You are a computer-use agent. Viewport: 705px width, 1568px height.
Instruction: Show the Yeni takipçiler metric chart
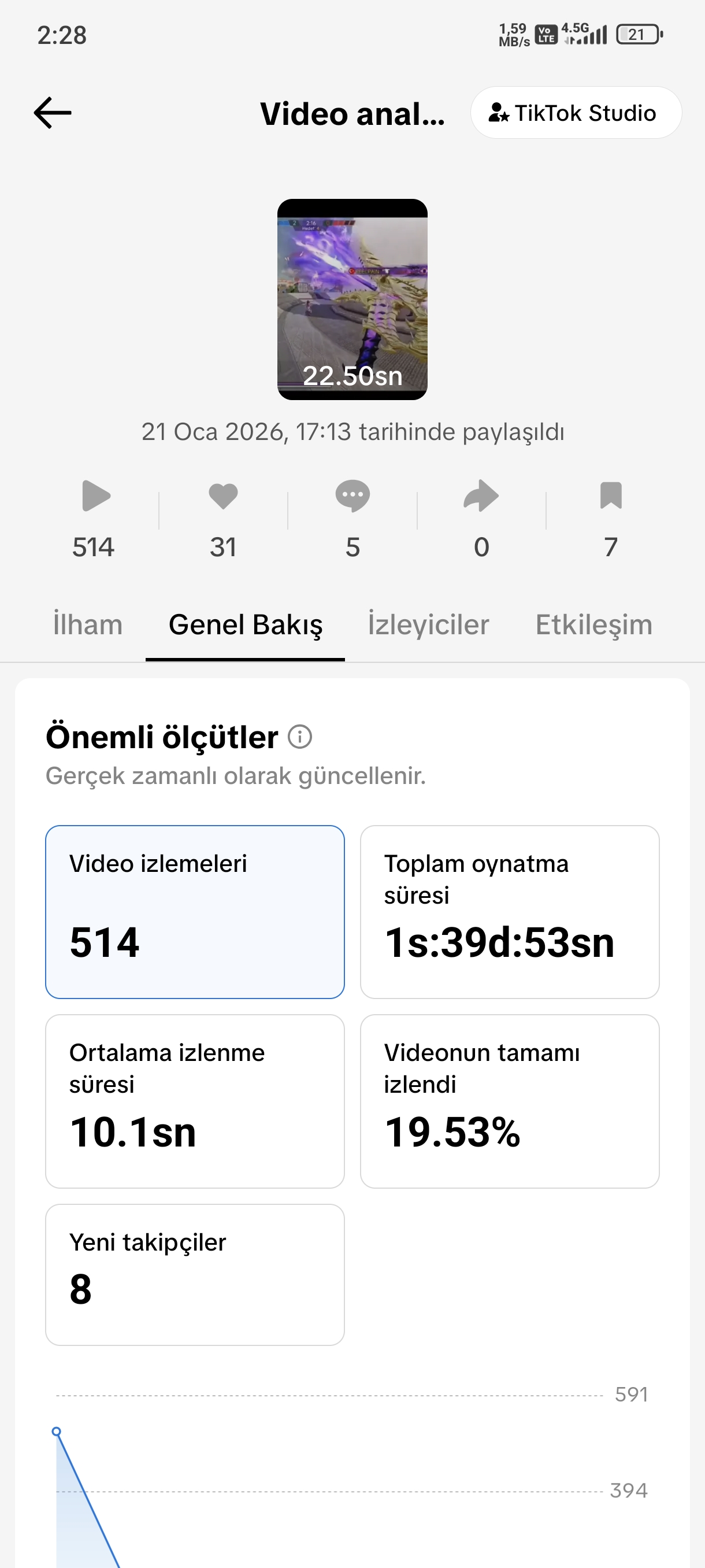click(x=195, y=1275)
